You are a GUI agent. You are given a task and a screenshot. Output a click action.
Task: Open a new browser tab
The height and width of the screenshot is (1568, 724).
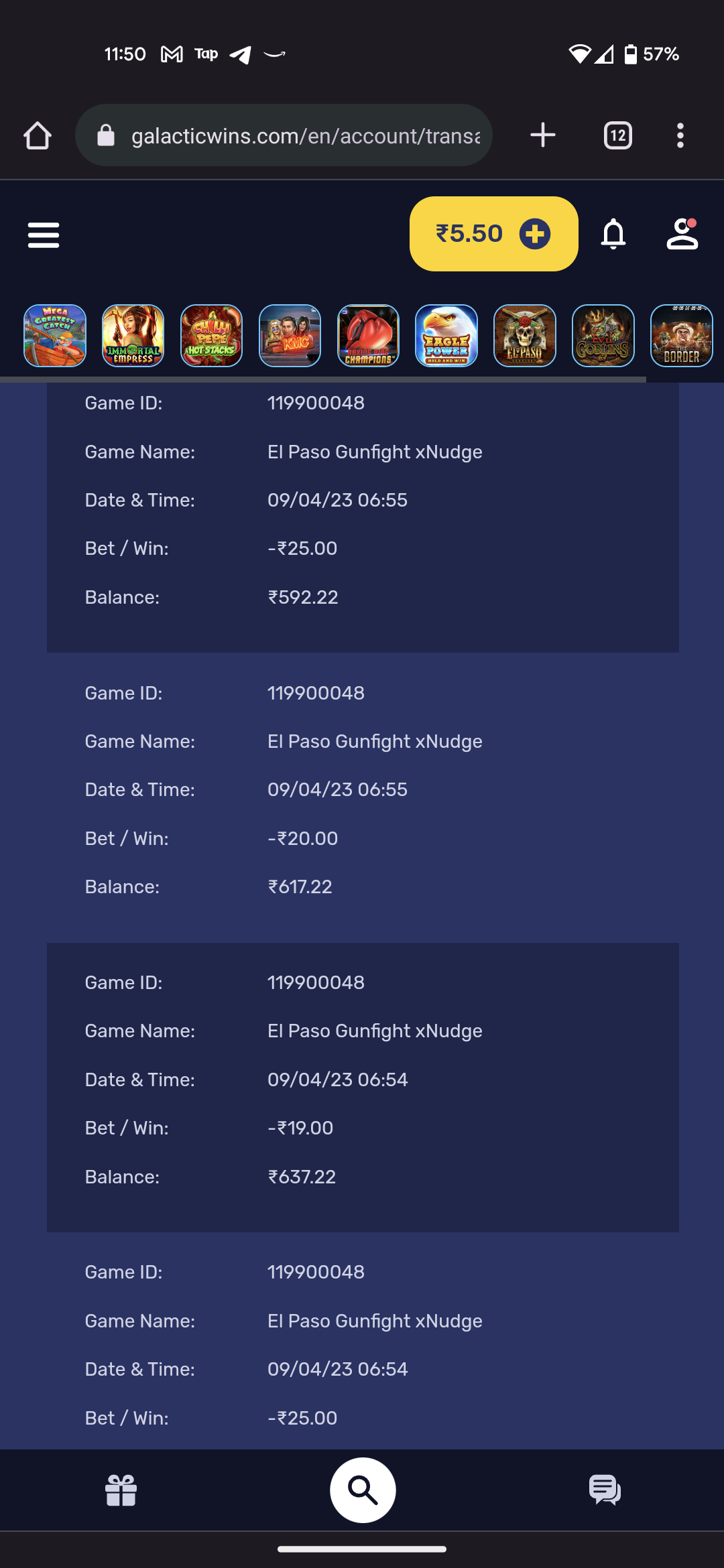(x=543, y=135)
